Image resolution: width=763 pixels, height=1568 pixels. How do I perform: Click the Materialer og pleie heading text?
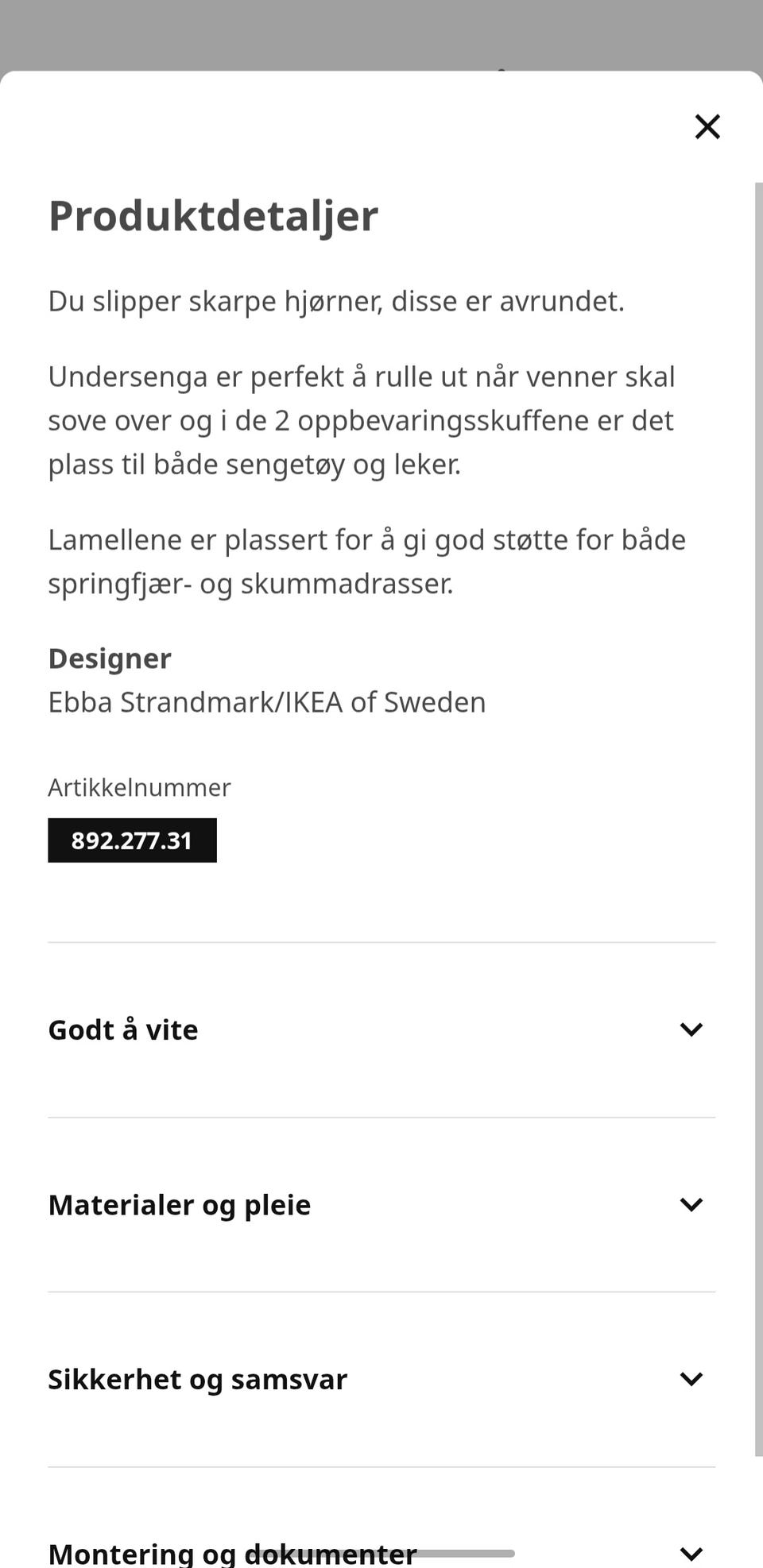pos(179,1204)
